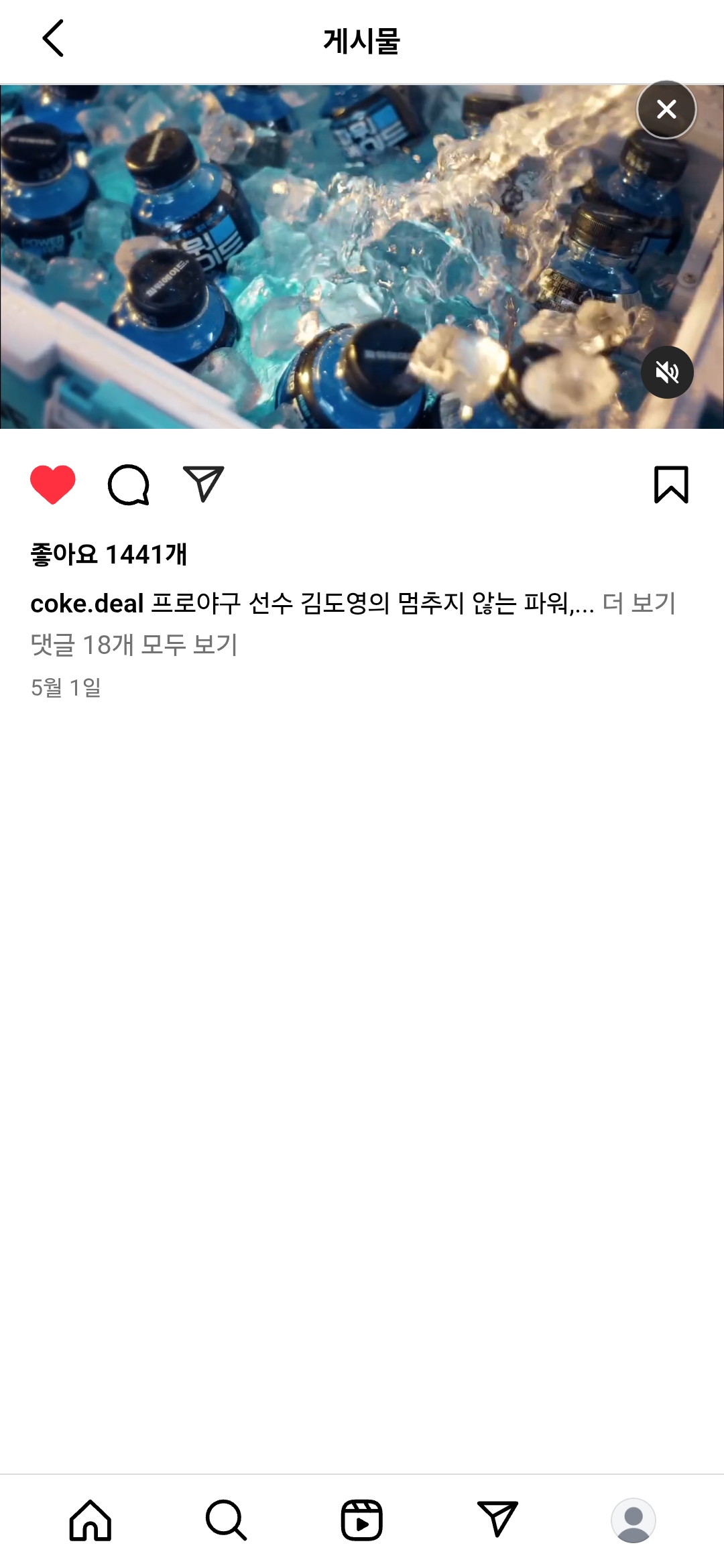Switch to the Home tab

(x=90, y=1520)
